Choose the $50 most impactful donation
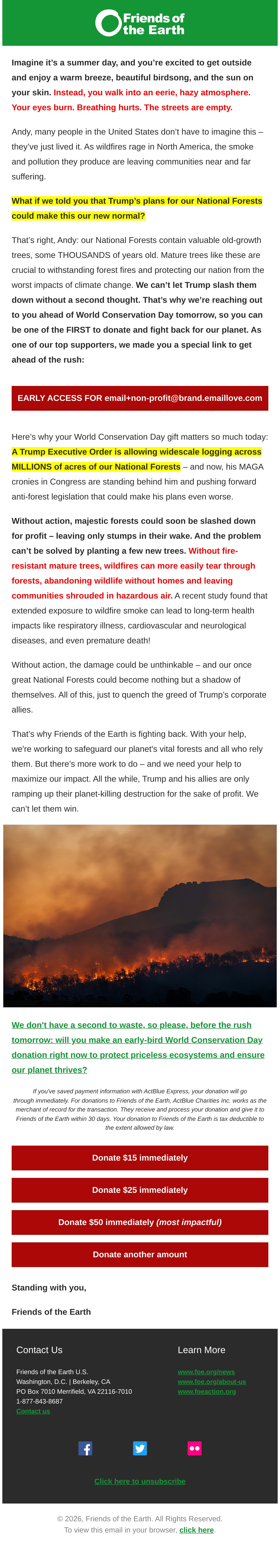Viewport: 280px width, 1568px height. tap(140, 1222)
